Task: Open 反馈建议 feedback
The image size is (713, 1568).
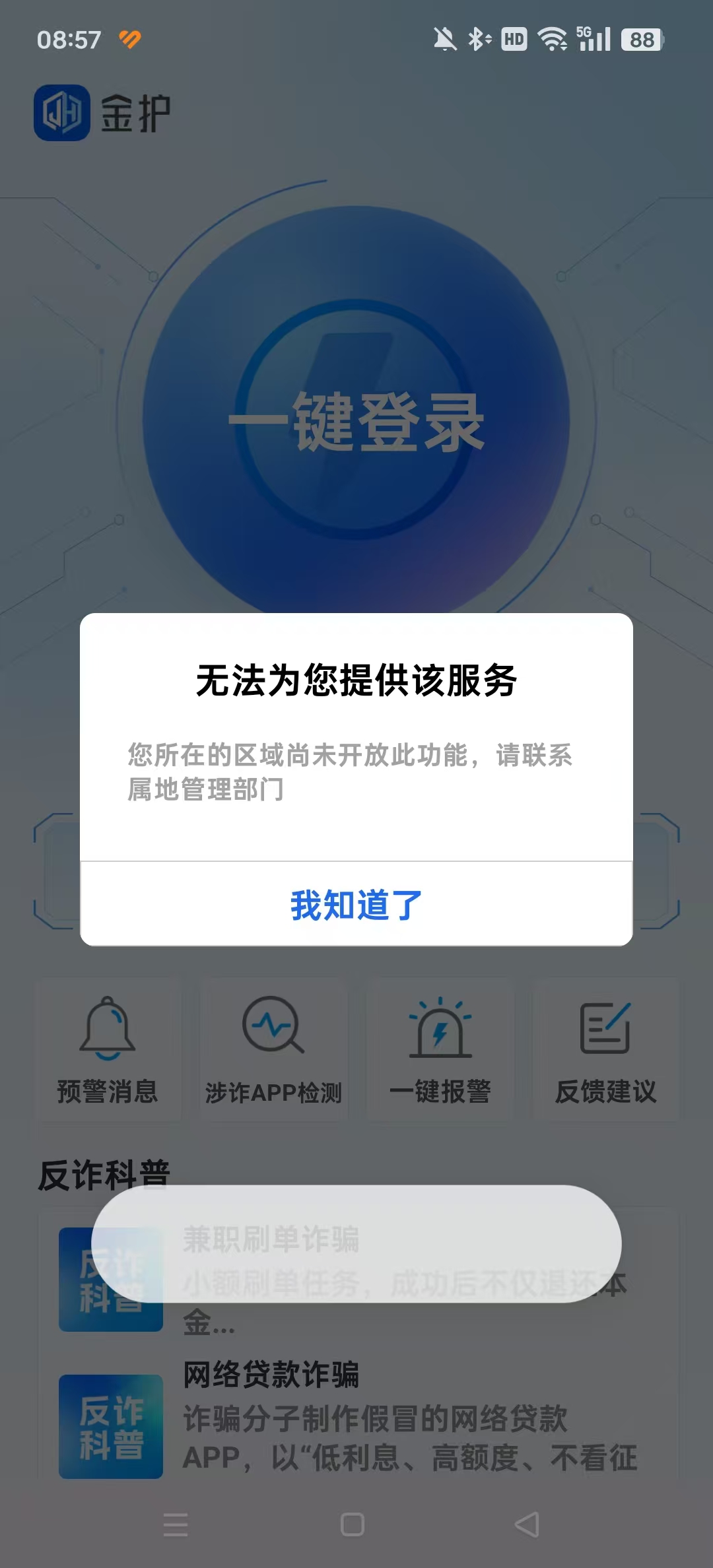Action: pyautogui.click(x=606, y=1050)
